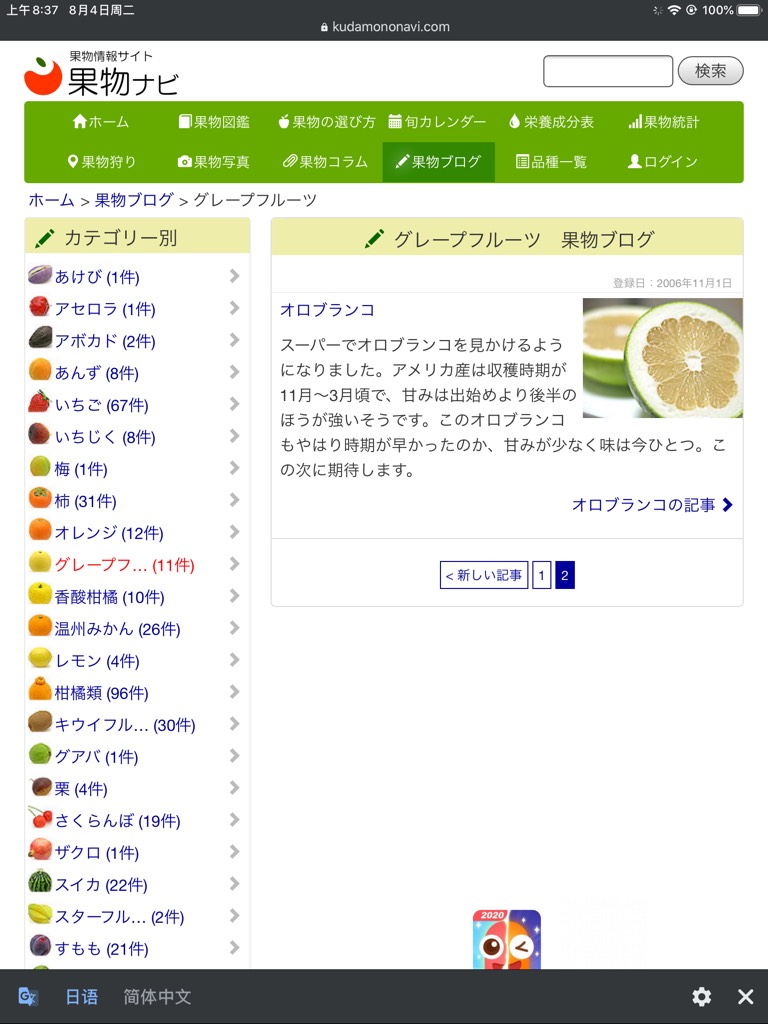Close the translate bar
768x1024 pixels.
745,996
